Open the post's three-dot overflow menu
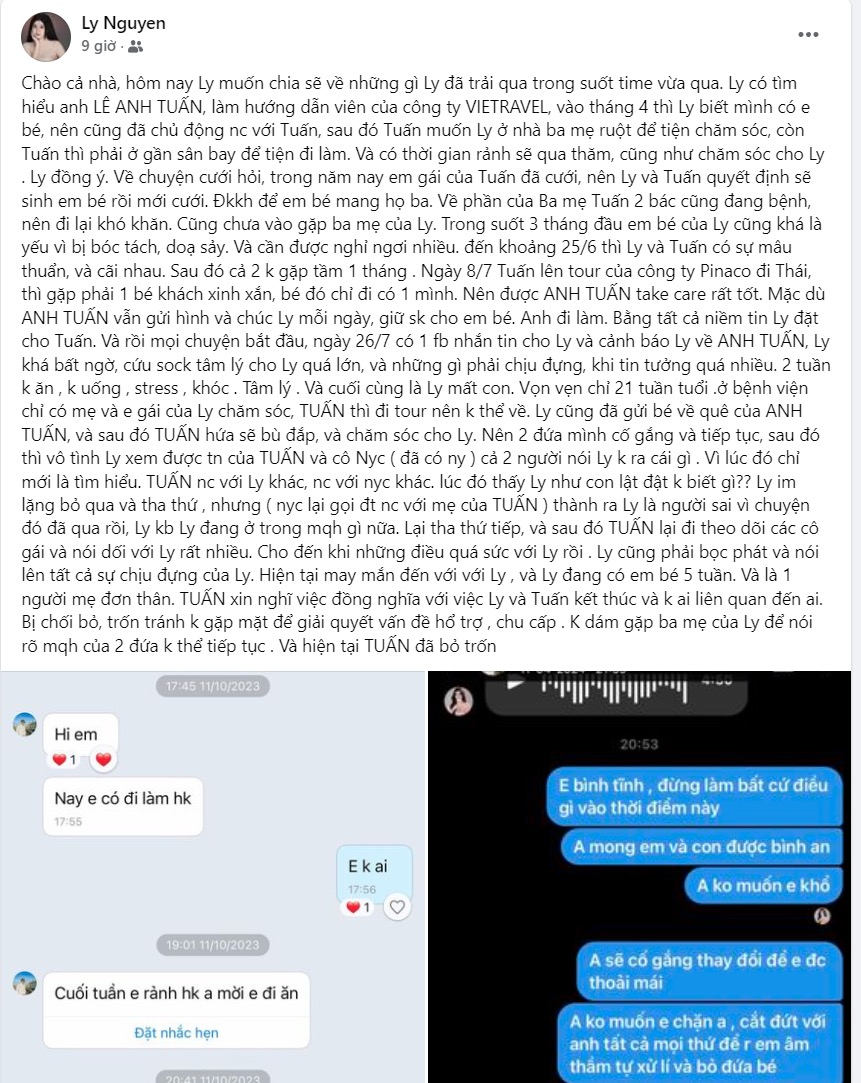 click(808, 35)
